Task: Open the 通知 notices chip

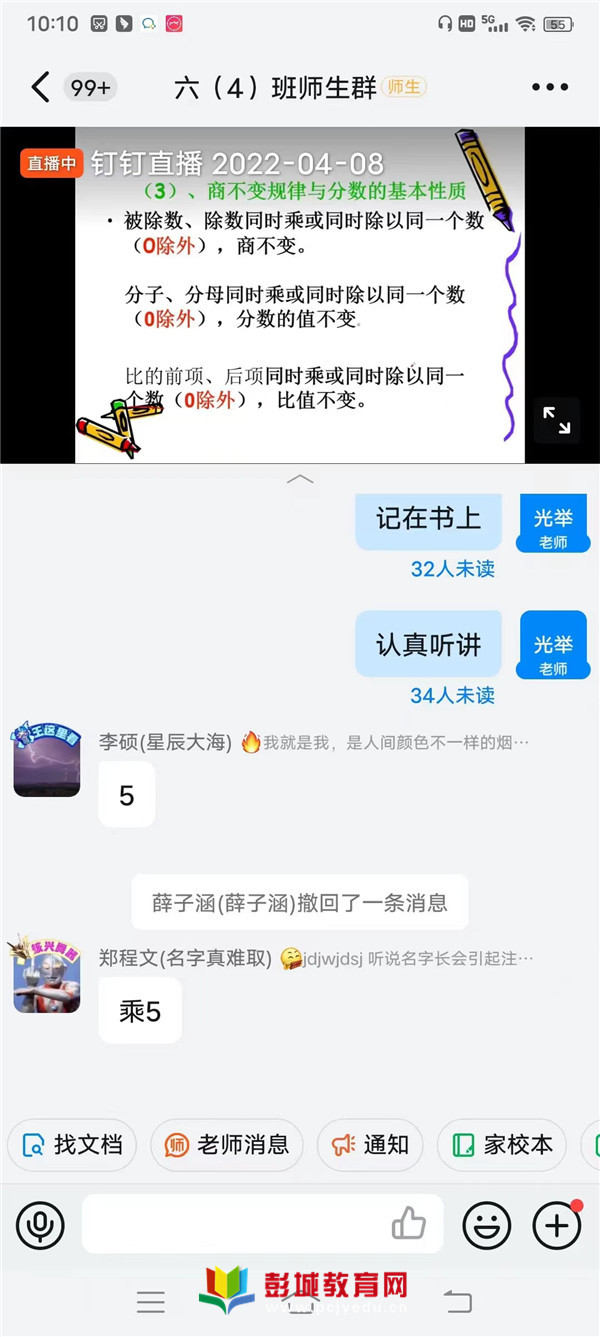Action: pos(370,1145)
